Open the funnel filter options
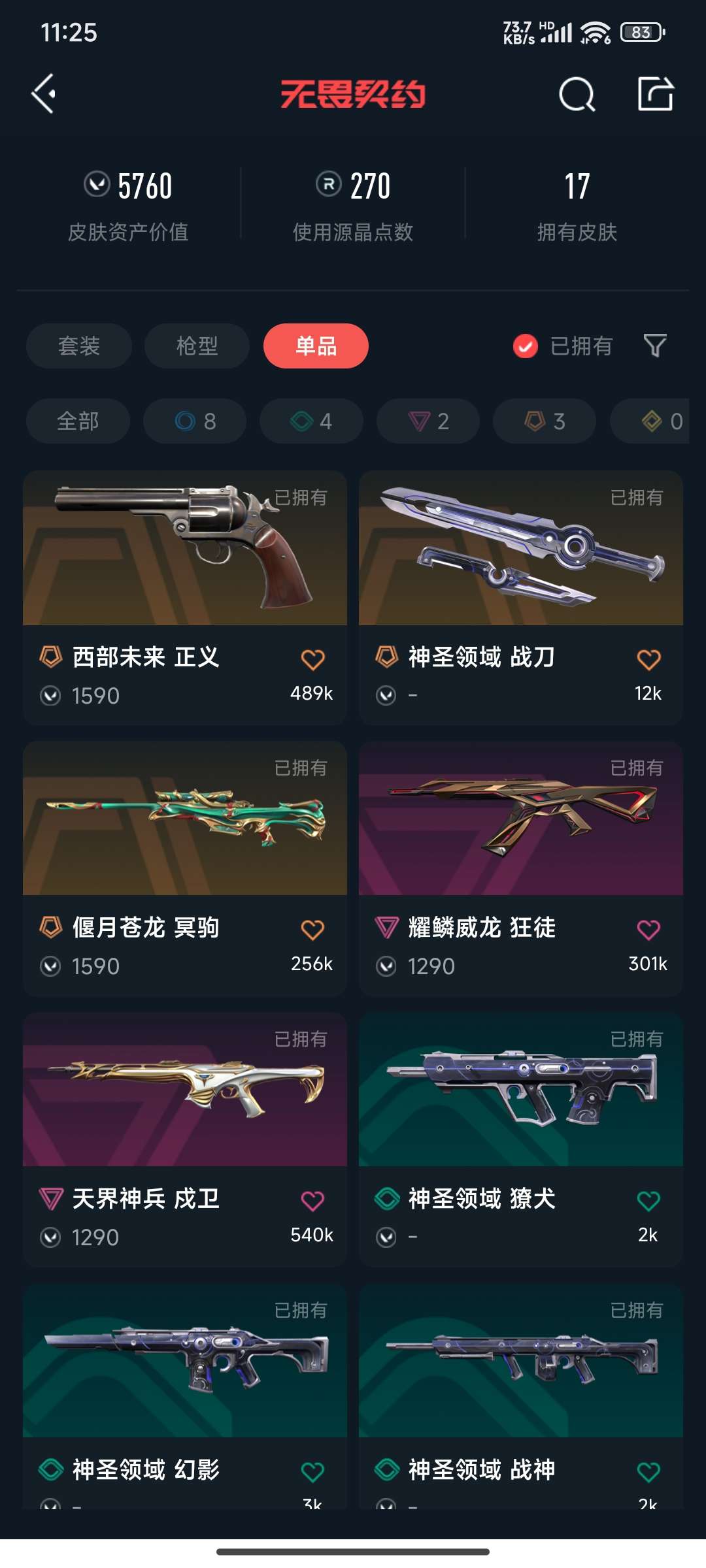 point(655,346)
